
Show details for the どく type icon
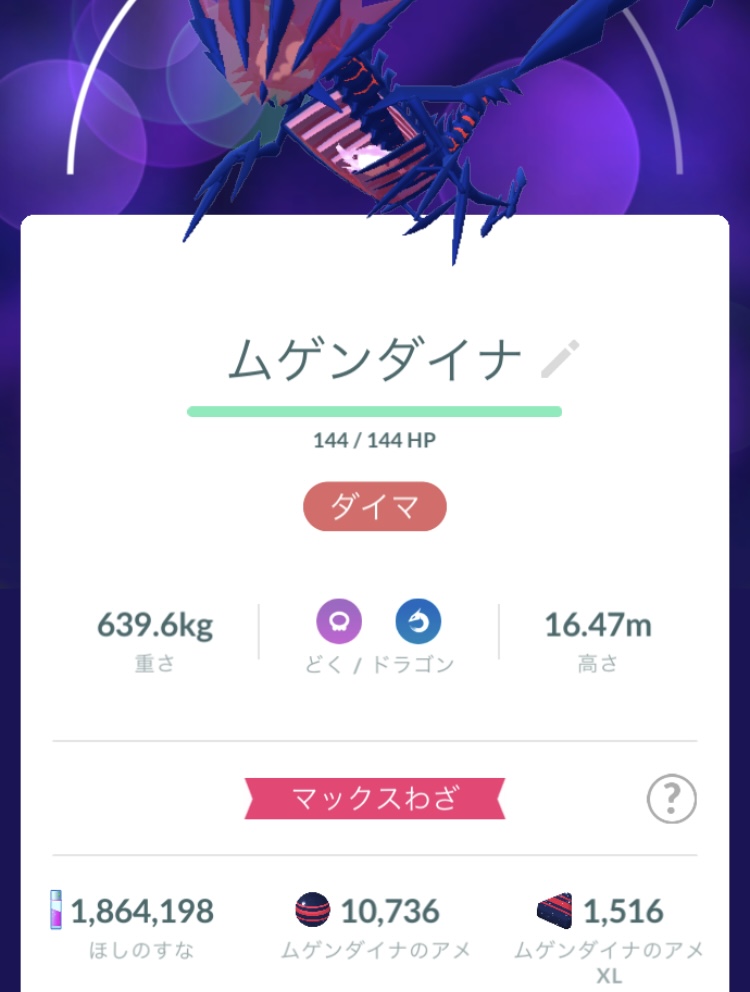339,622
